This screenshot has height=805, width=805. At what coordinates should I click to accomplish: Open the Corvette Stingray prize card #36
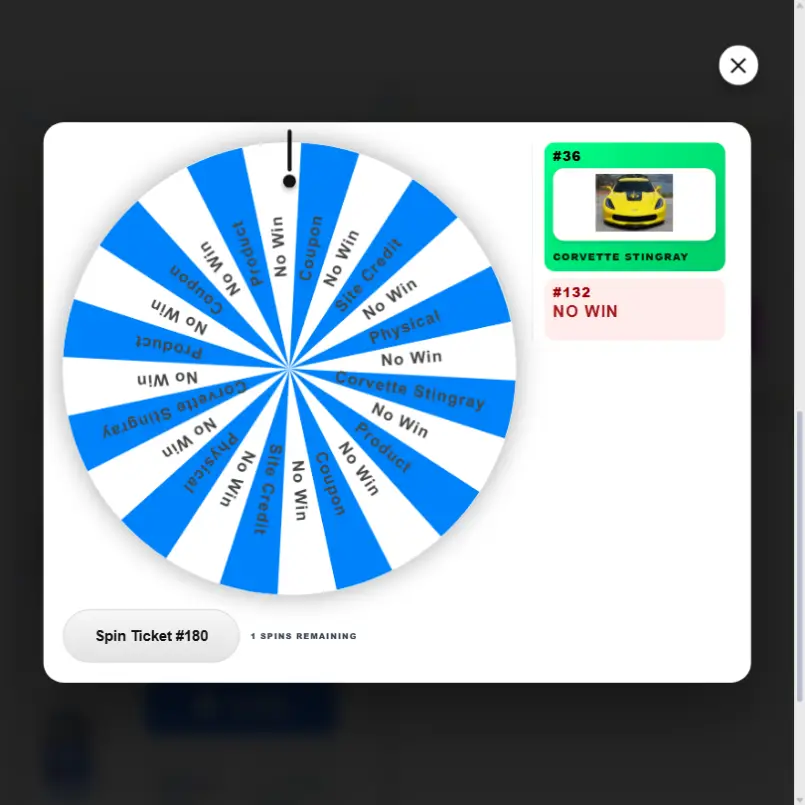[634, 207]
